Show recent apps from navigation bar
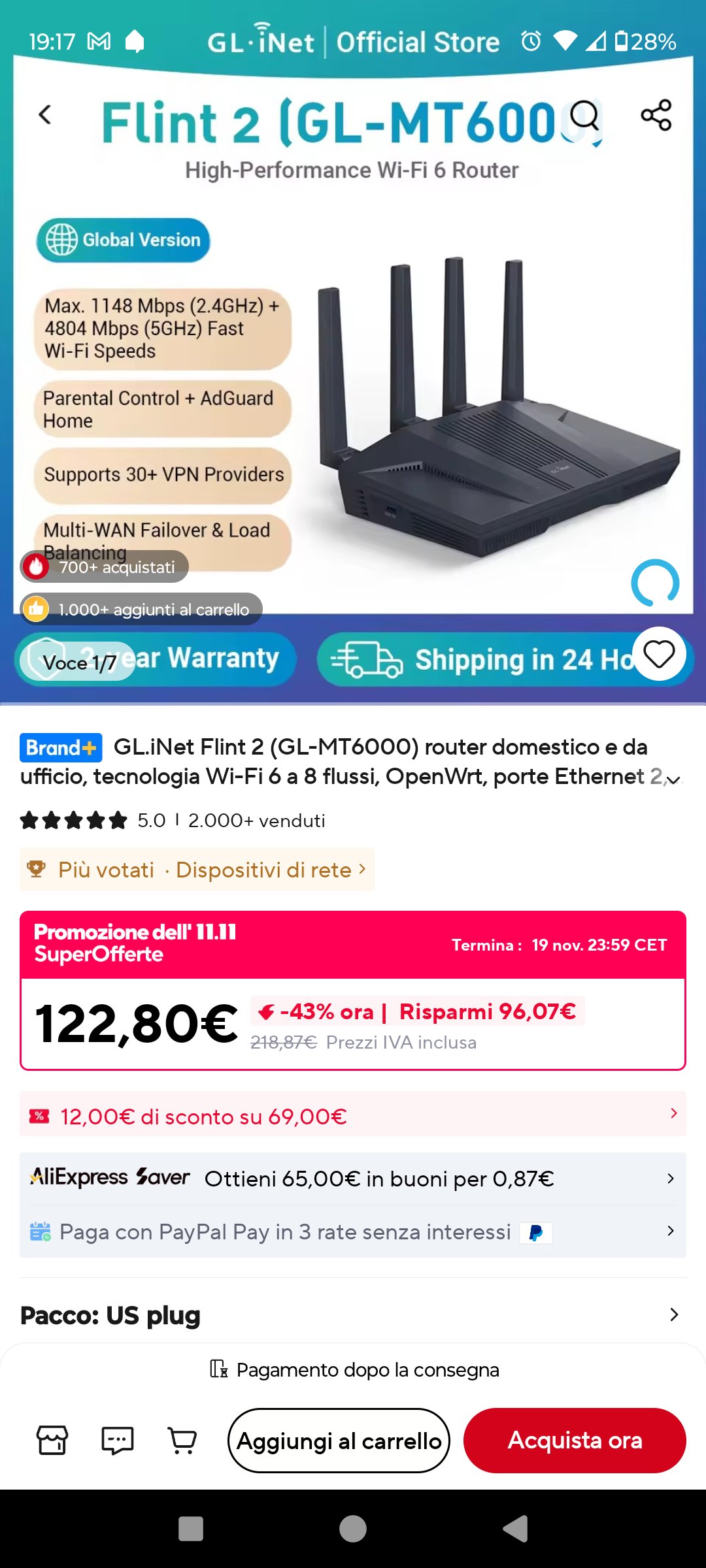This screenshot has height=1568, width=706. [x=191, y=1529]
